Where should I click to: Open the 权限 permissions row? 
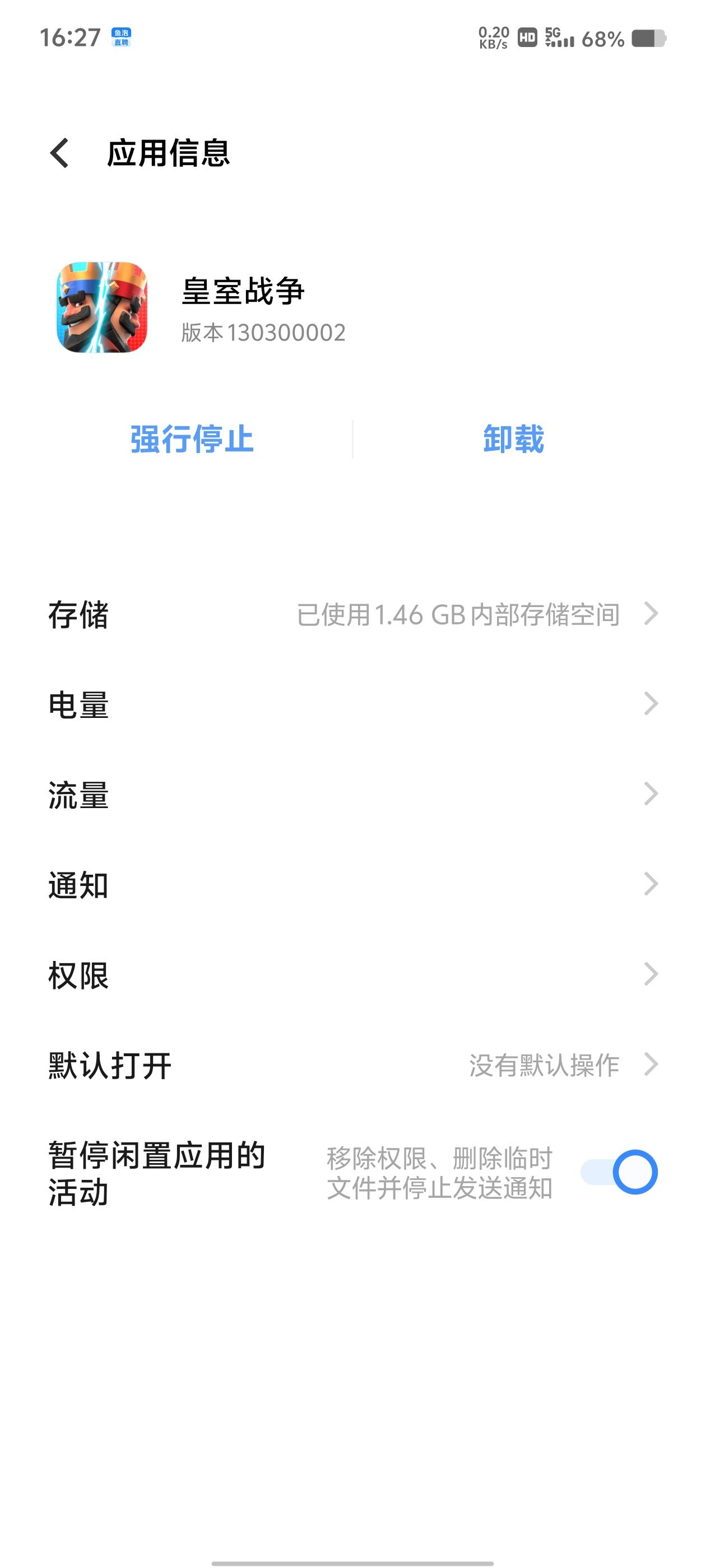click(x=354, y=974)
